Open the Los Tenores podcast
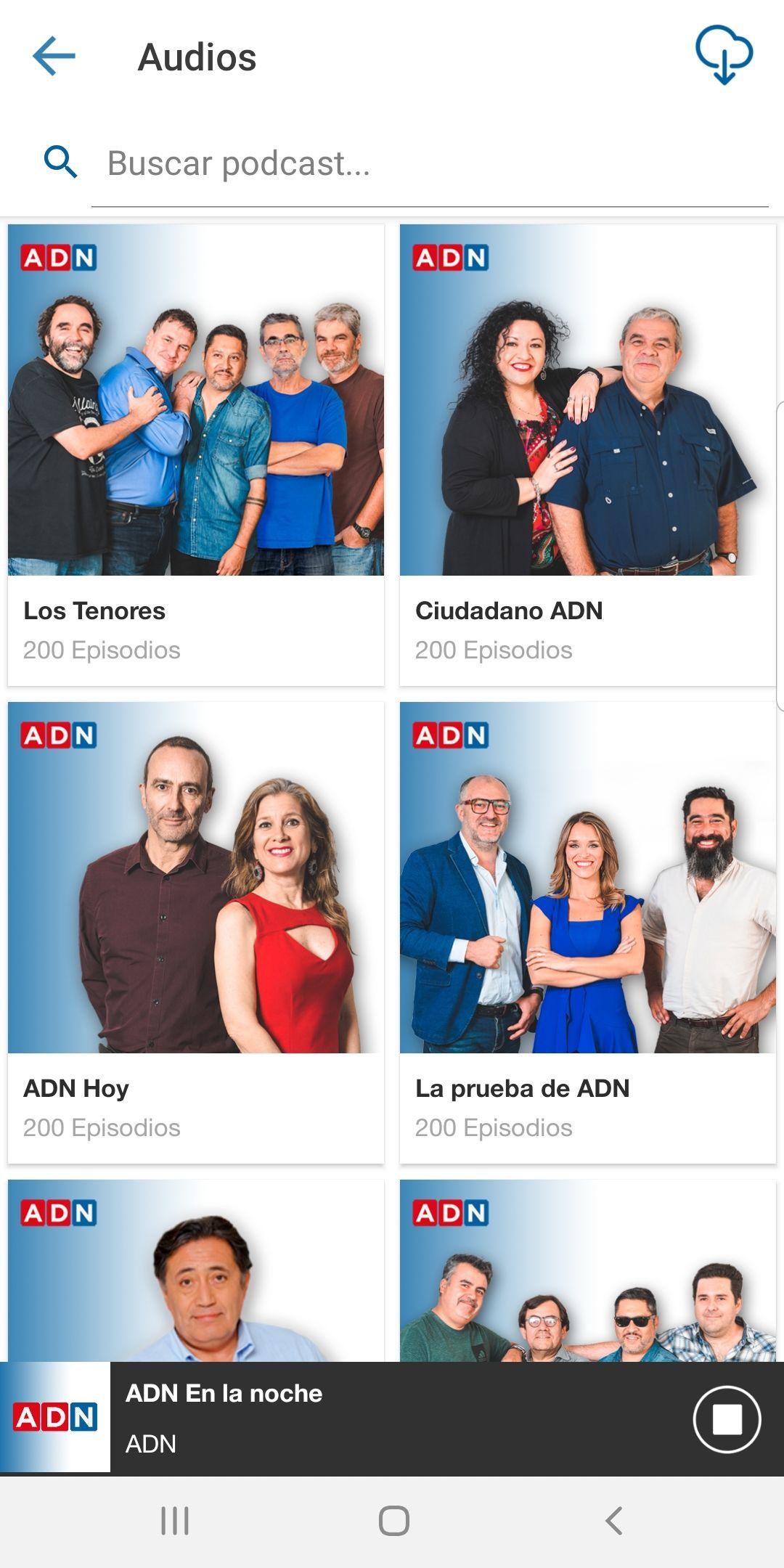The height and width of the screenshot is (1568, 784). coord(196,454)
